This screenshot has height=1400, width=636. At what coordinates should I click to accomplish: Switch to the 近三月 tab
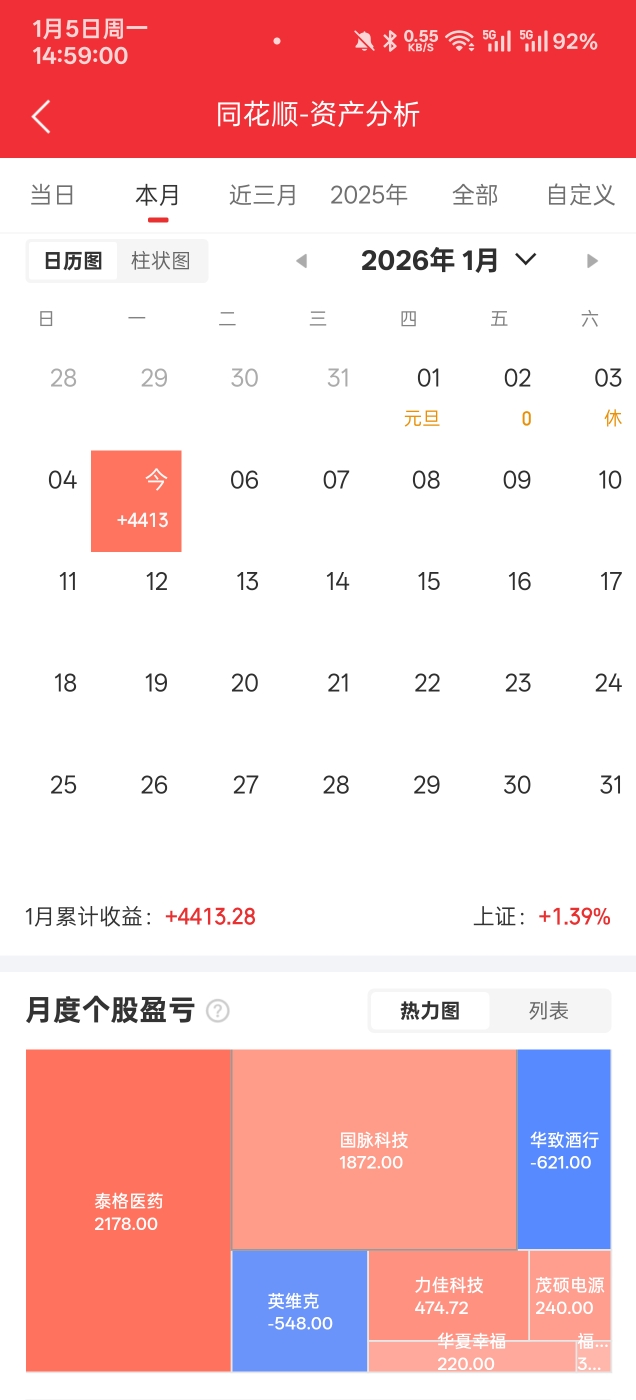click(x=263, y=195)
